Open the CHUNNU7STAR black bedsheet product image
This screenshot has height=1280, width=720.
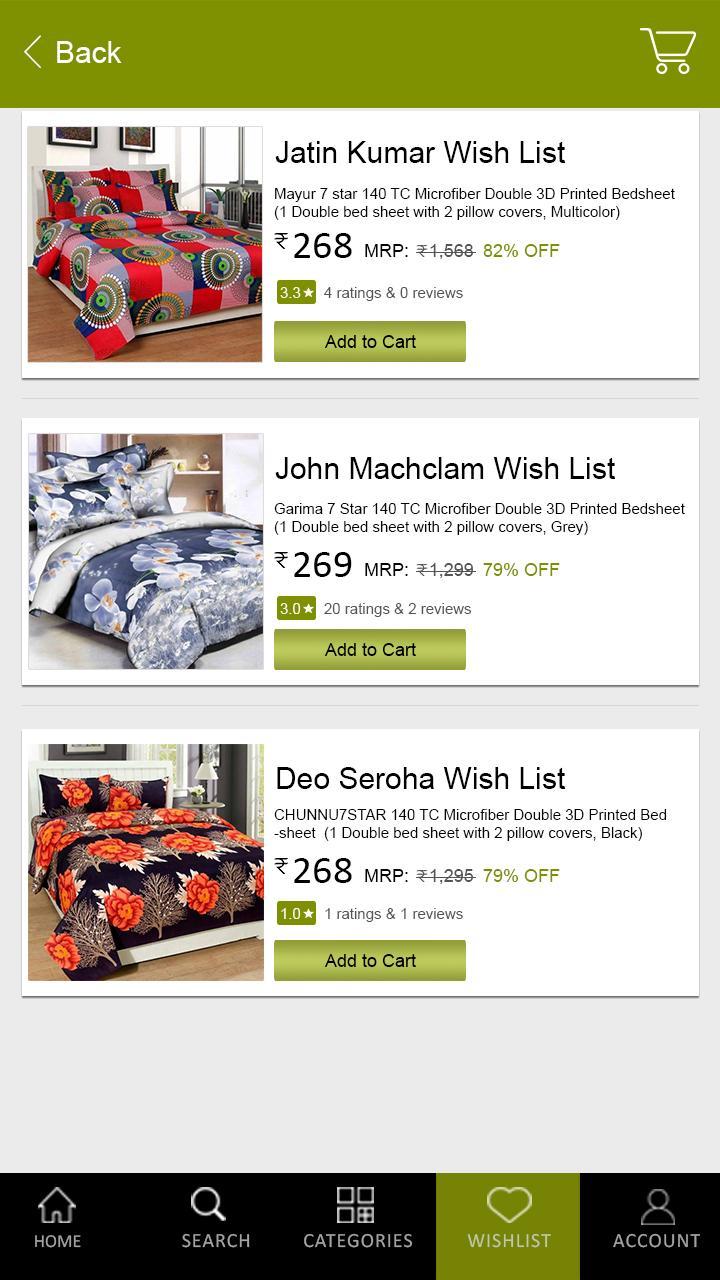click(146, 862)
